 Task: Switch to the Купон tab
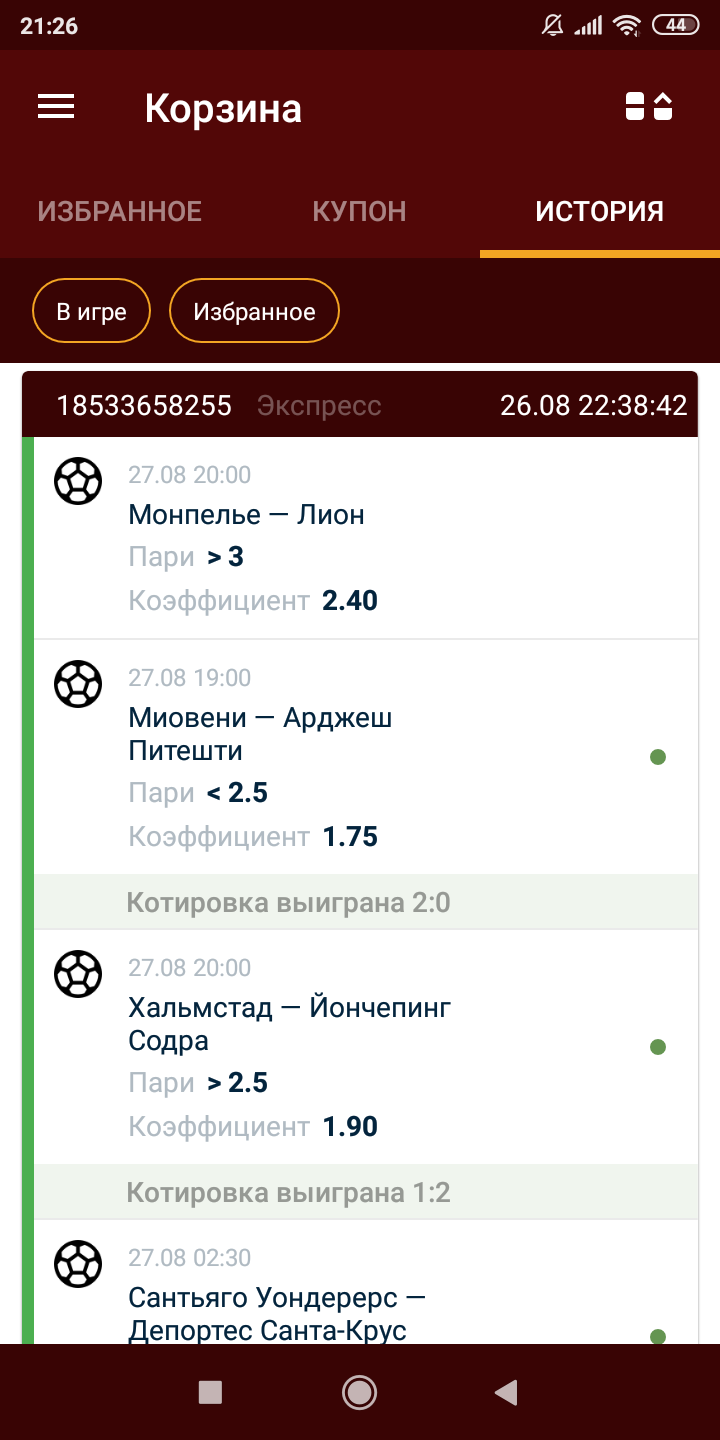[359, 211]
